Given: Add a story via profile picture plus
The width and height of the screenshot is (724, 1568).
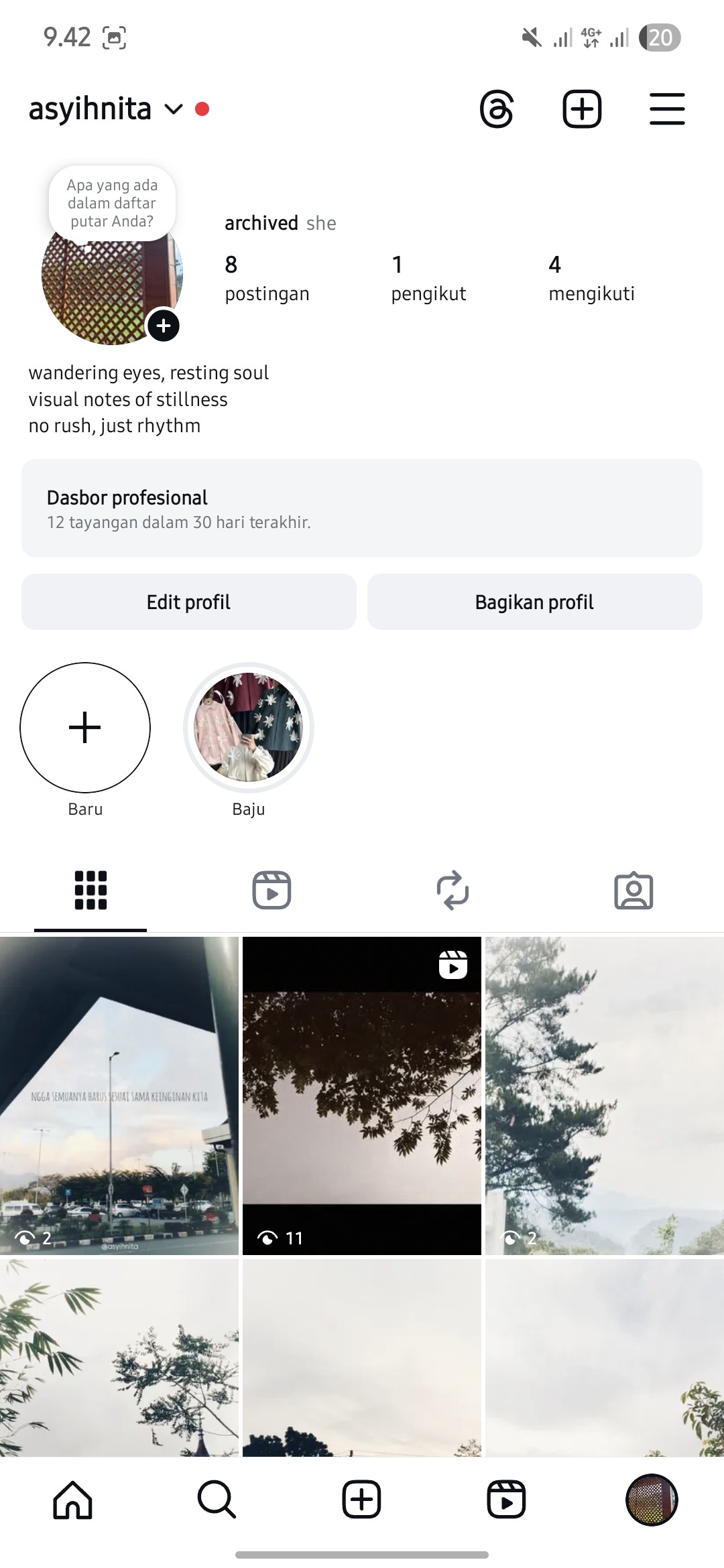Looking at the screenshot, I should [x=164, y=326].
